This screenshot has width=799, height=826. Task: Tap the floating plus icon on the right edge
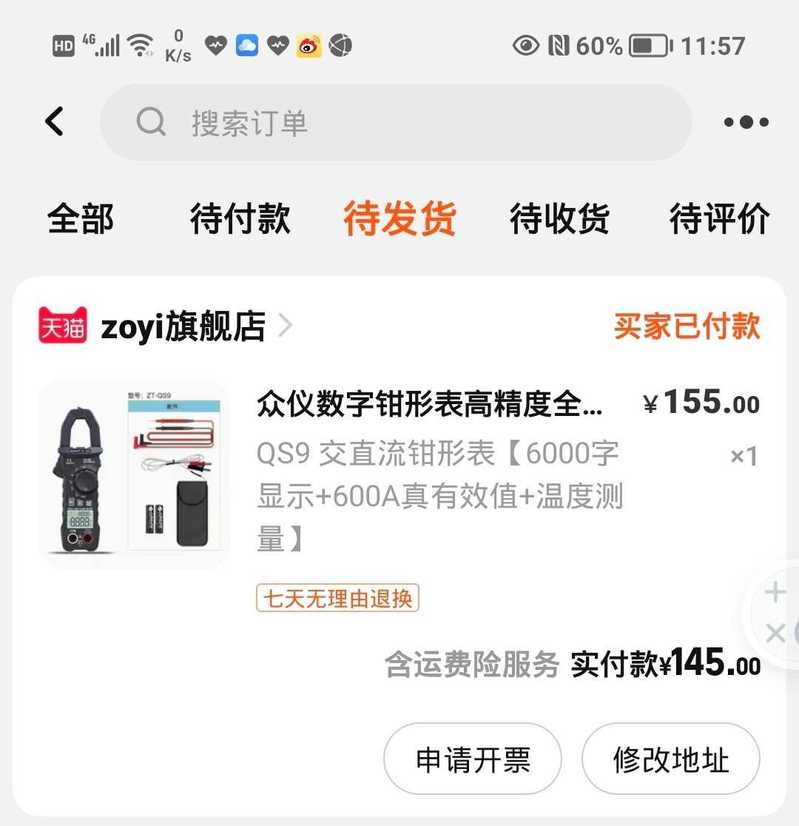(x=774, y=590)
